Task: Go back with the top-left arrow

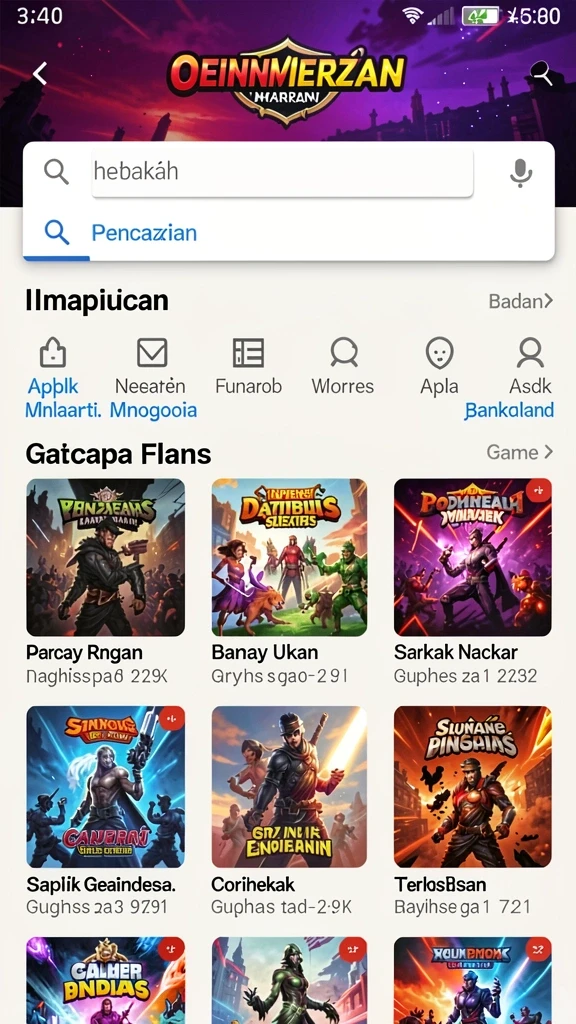Action: click(40, 74)
